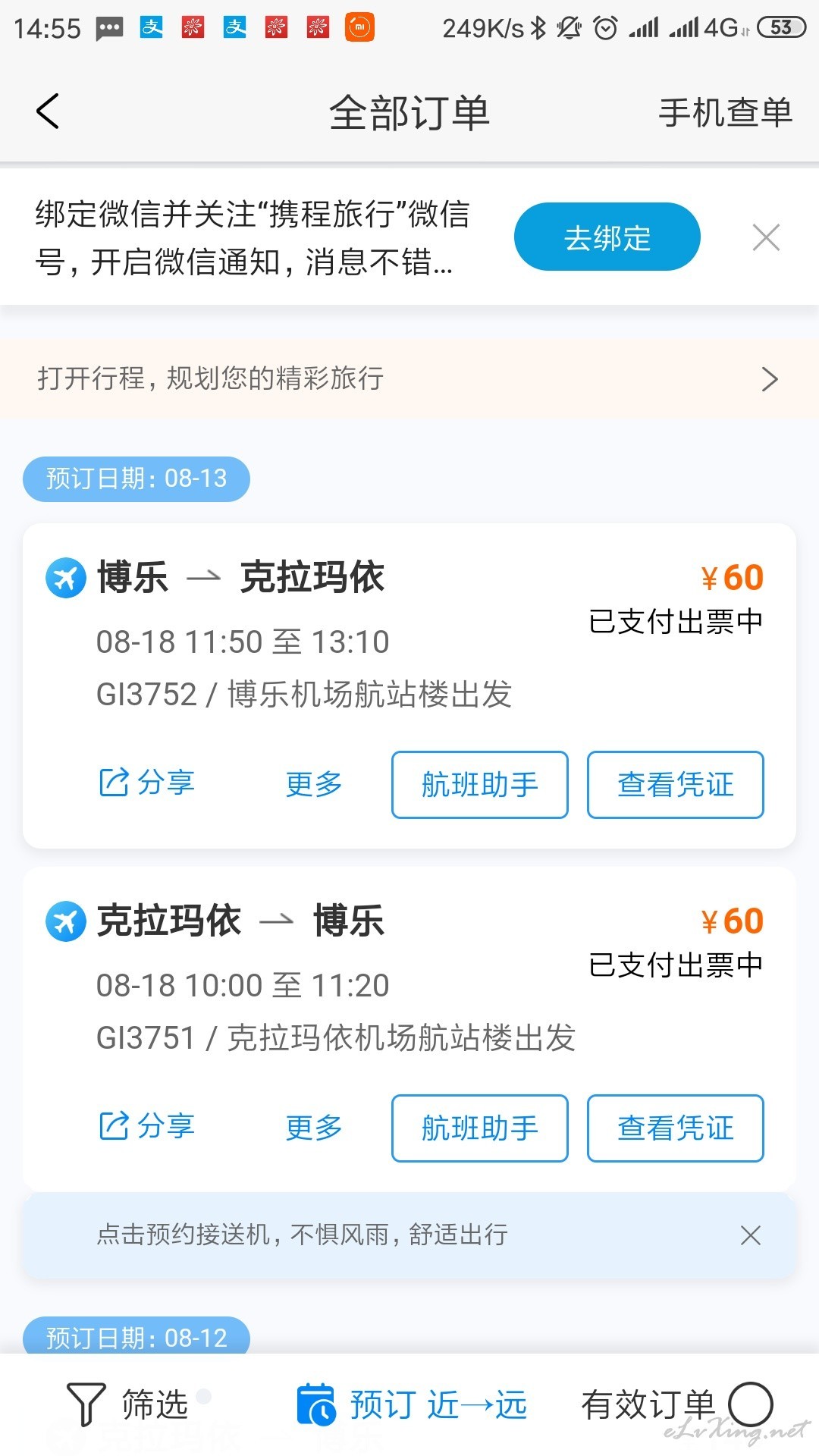Image resolution: width=819 pixels, height=1456 pixels.
Task: Go back using the top-left arrow
Action: [48, 111]
